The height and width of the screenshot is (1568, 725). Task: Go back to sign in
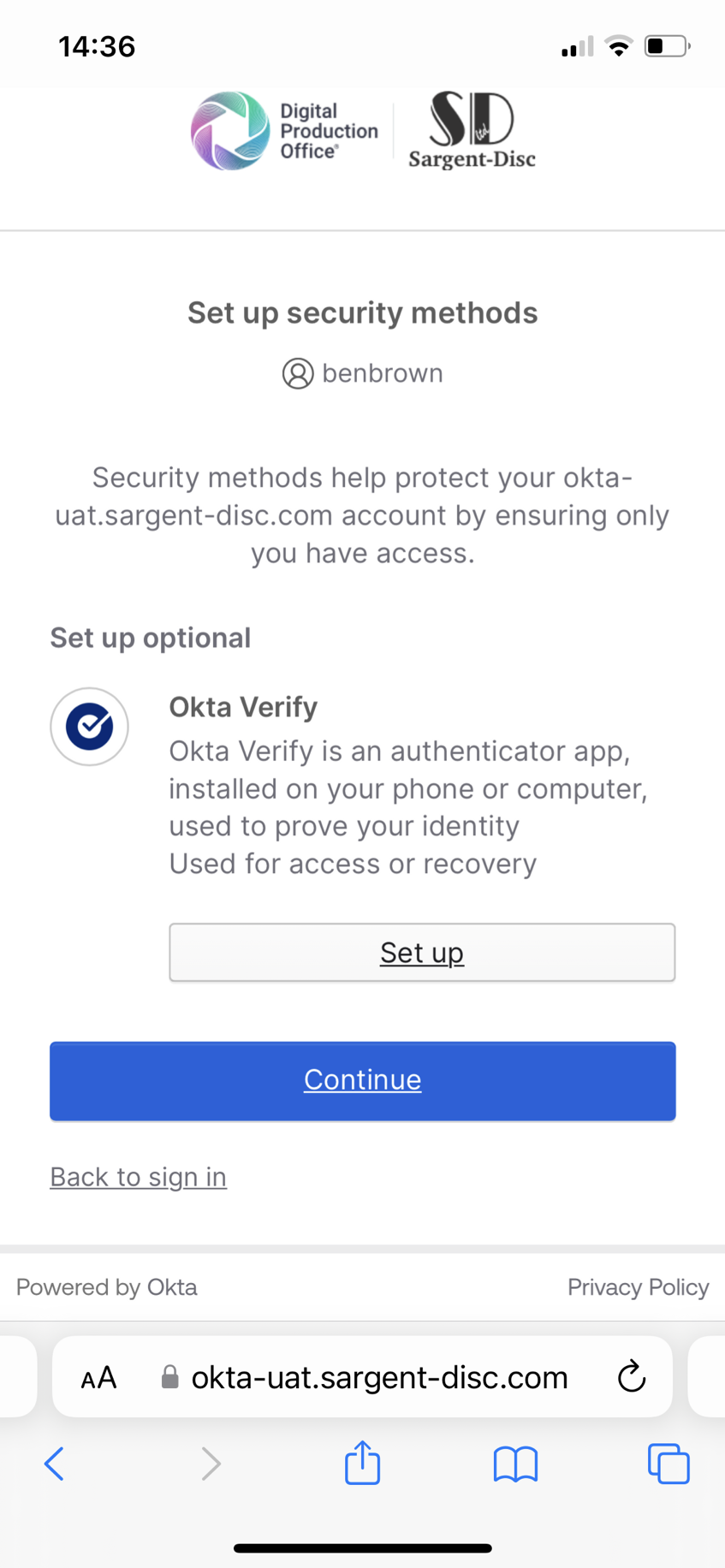(138, 1177)
